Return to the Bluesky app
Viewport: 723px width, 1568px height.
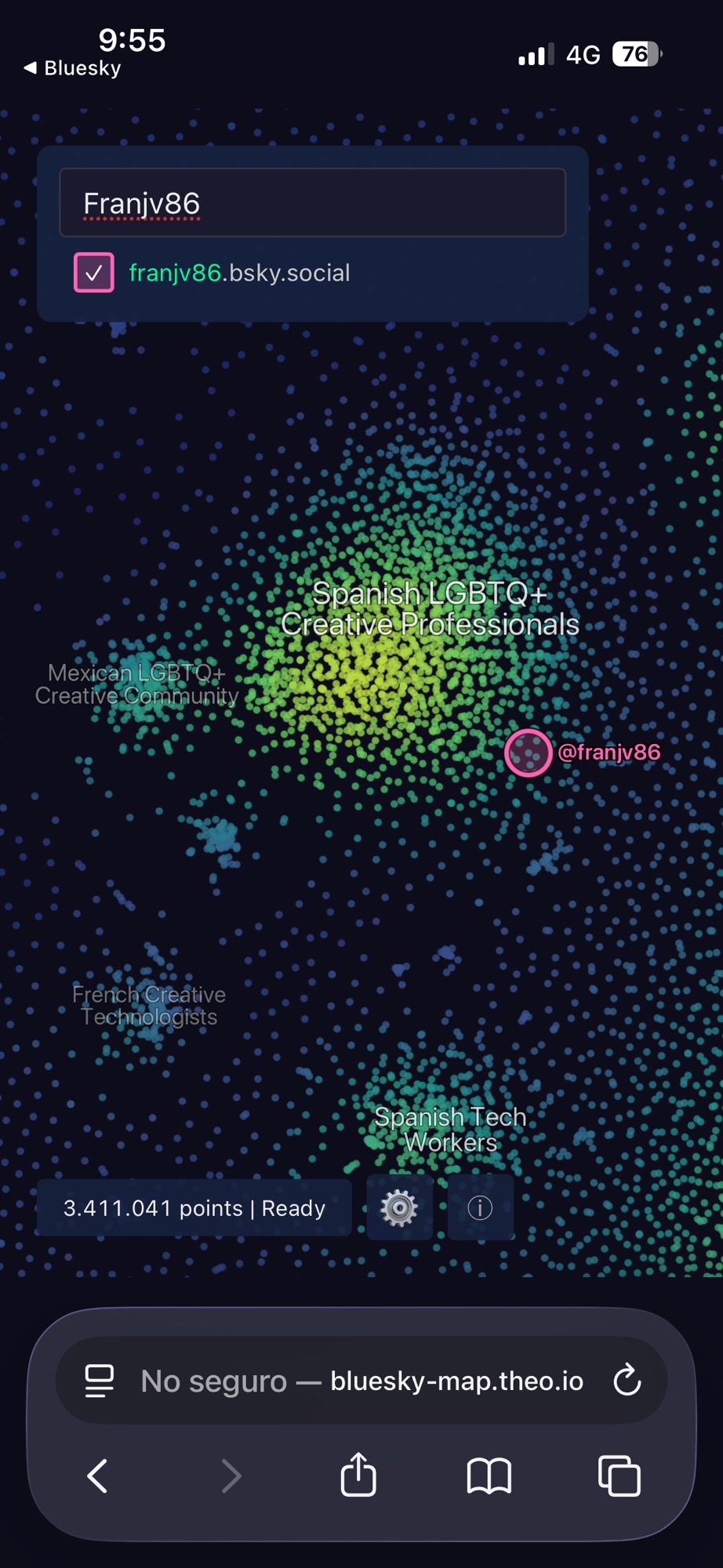tap(72, 68)
